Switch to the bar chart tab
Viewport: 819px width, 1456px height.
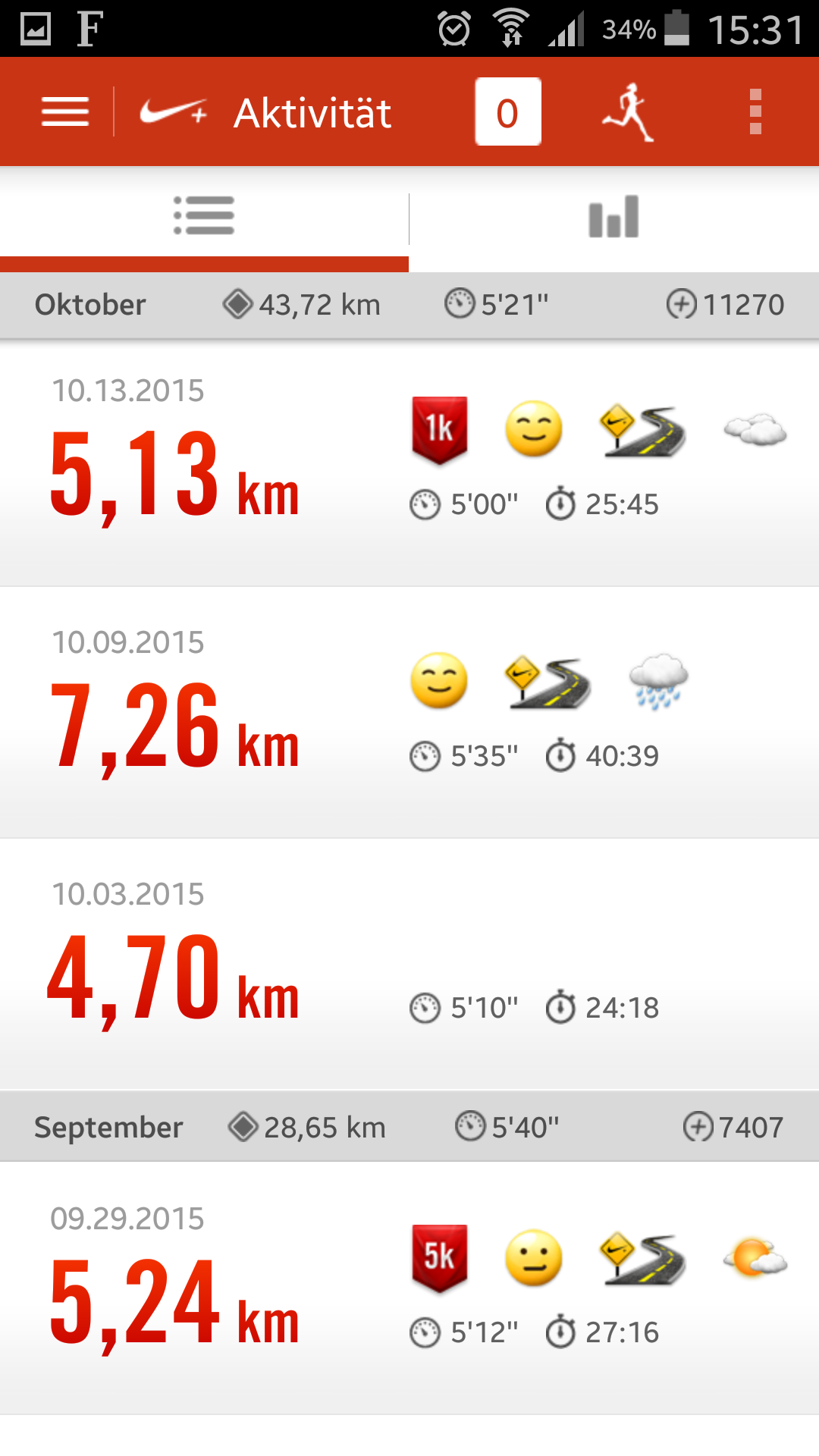613,217
